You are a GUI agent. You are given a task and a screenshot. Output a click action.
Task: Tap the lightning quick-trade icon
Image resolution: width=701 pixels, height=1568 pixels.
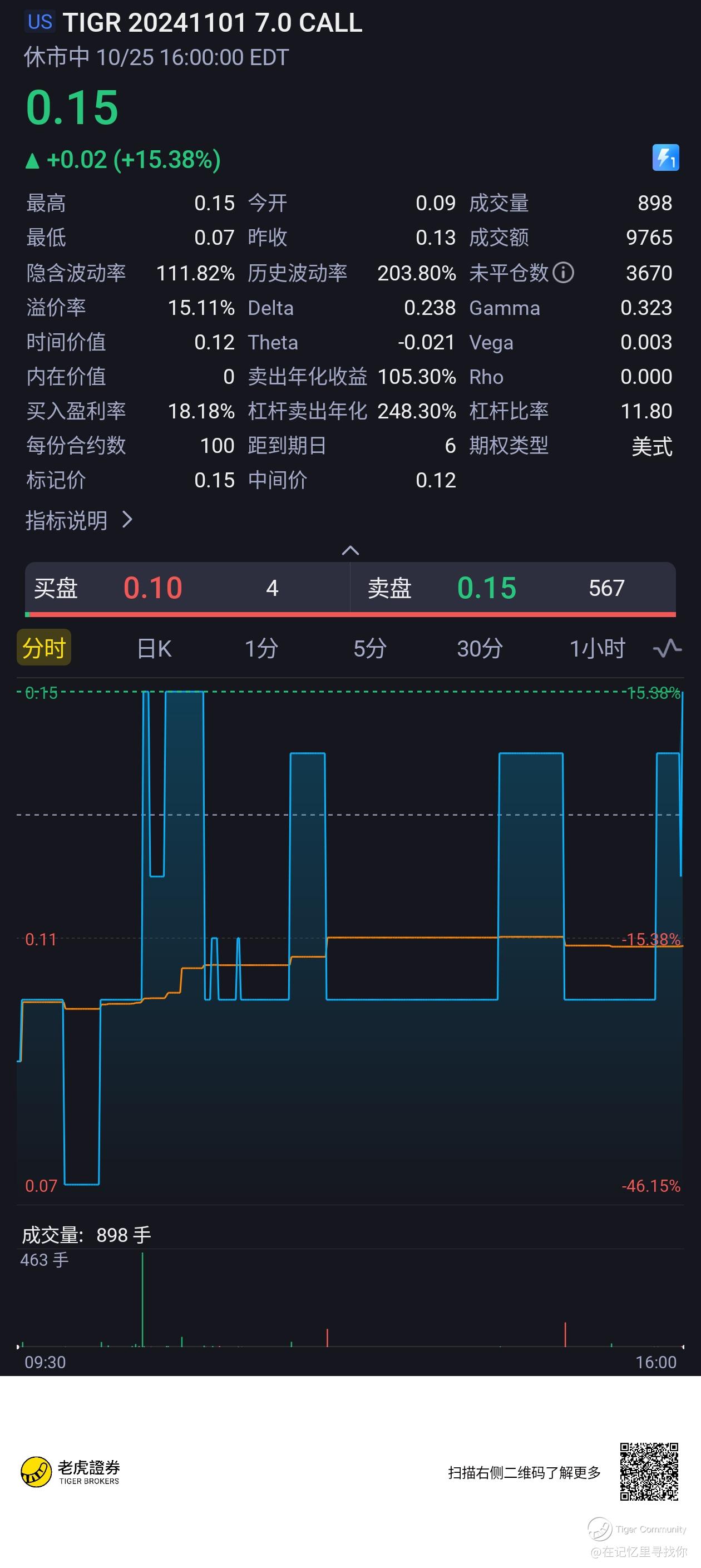pyautogui.click(x=665, y=158)
